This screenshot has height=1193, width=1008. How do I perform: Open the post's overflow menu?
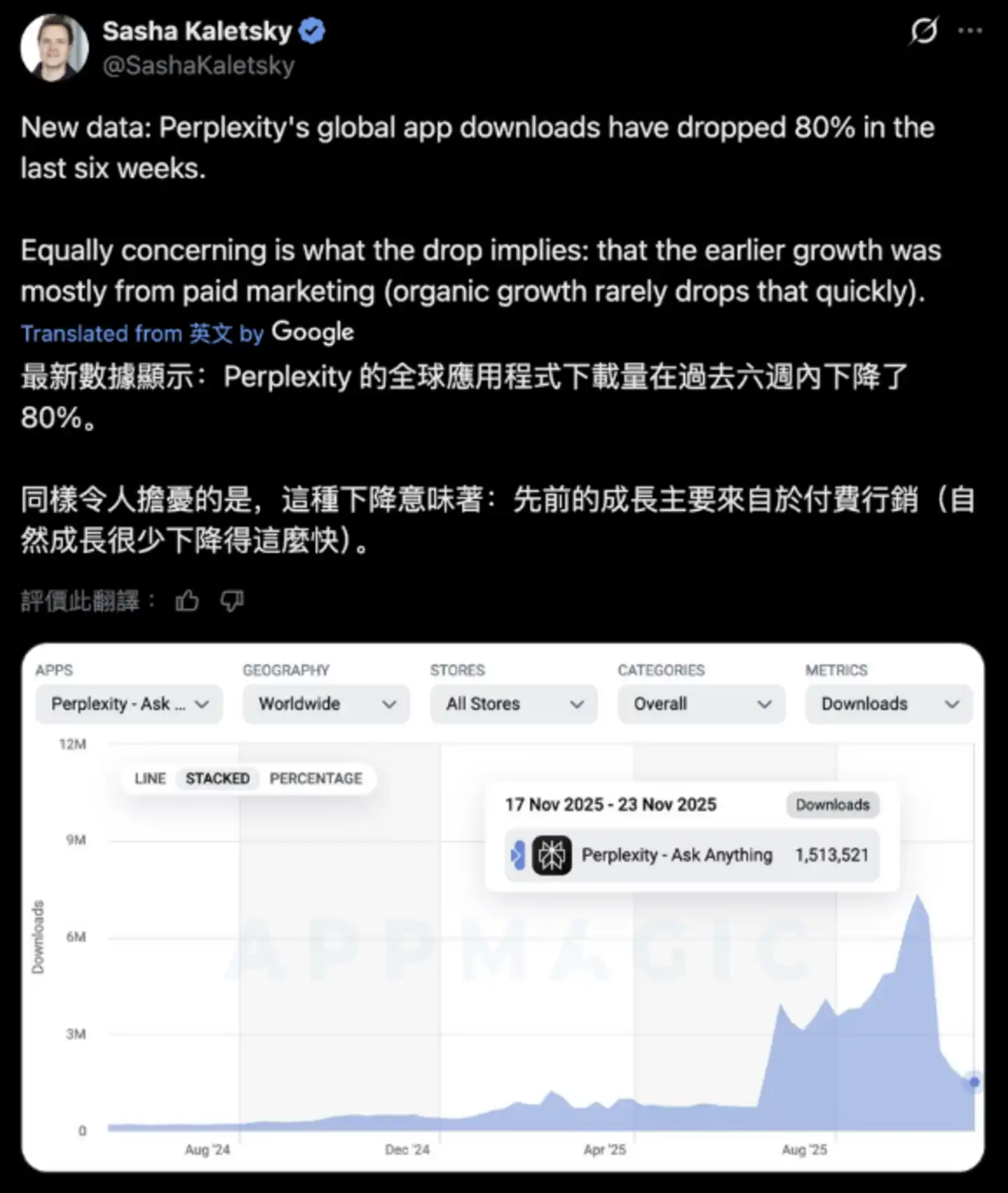pos(970,31)
